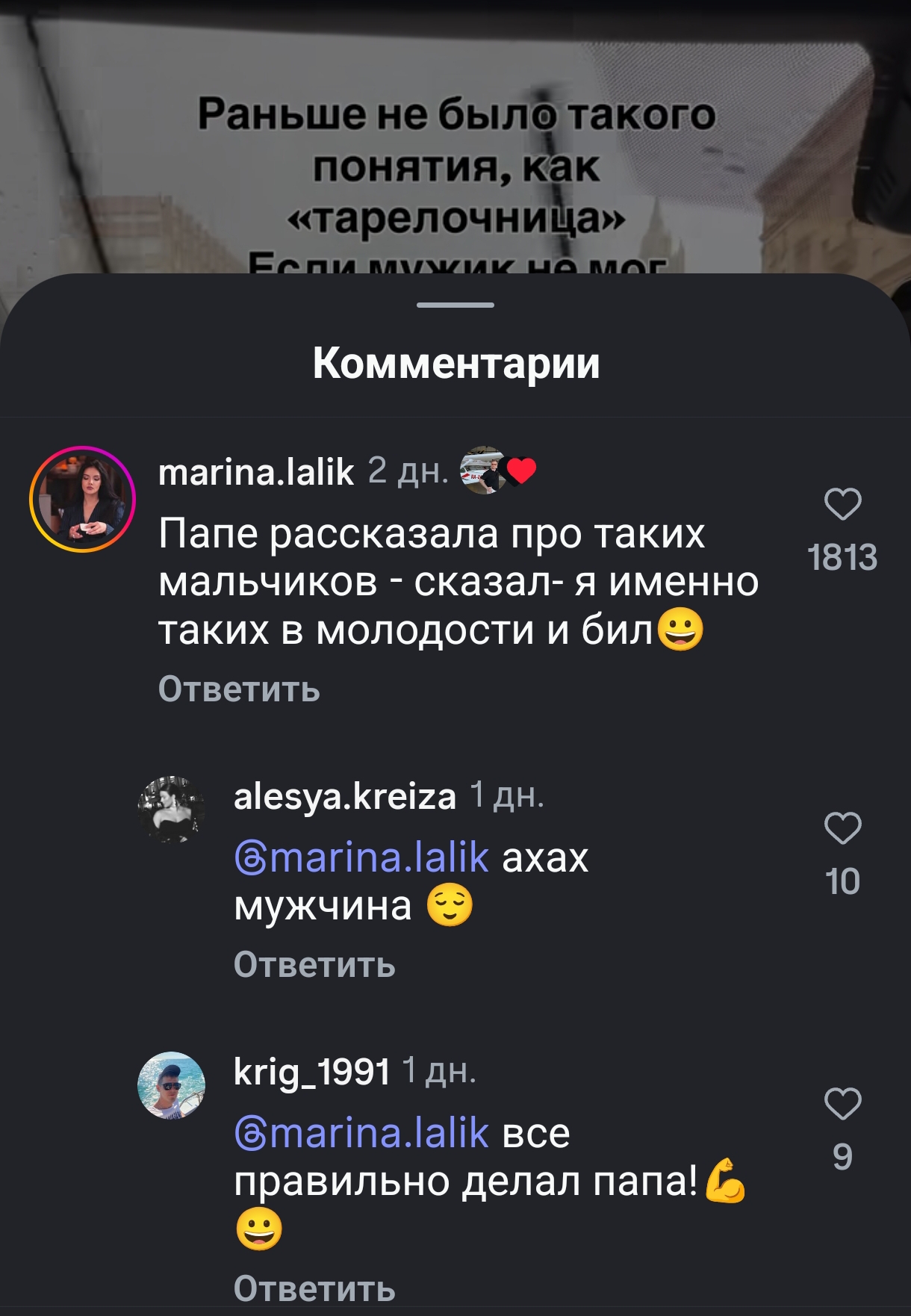This screenshot has width=911, height=1316.
Task: Reply to marina.lalik's comment
Action: pyautogui.click(x=239, y=689)
